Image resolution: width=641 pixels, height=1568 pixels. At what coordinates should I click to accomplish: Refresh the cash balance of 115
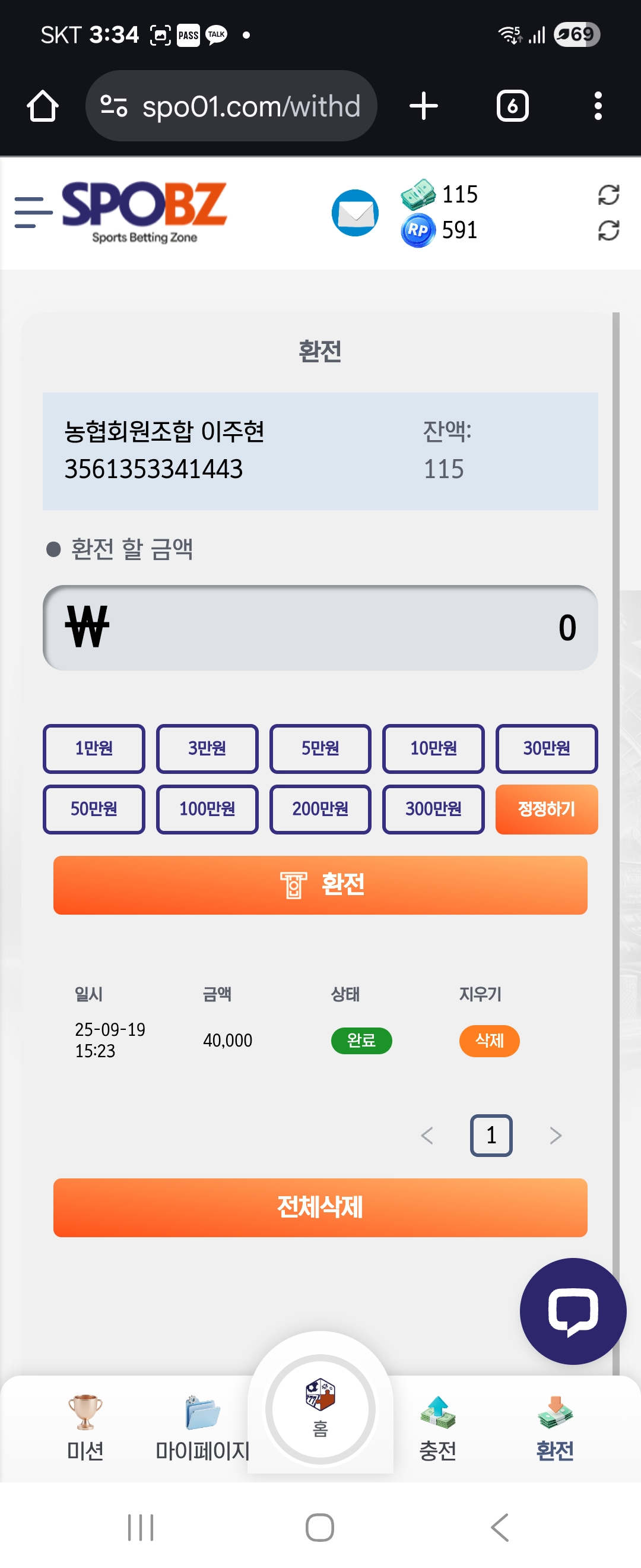point(608,195)
